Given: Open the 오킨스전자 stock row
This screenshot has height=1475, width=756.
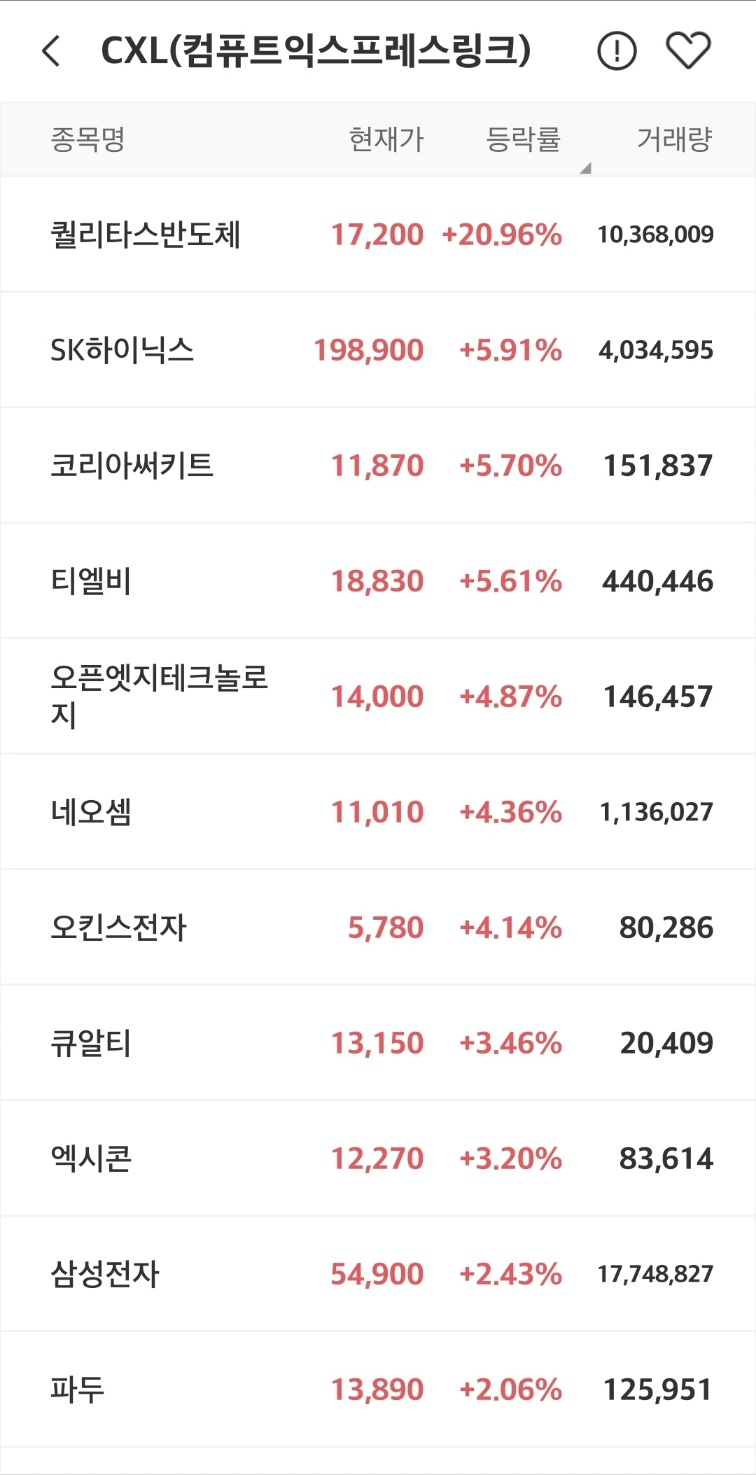Looking at the screenshot, I should click(x=378, y=928).
